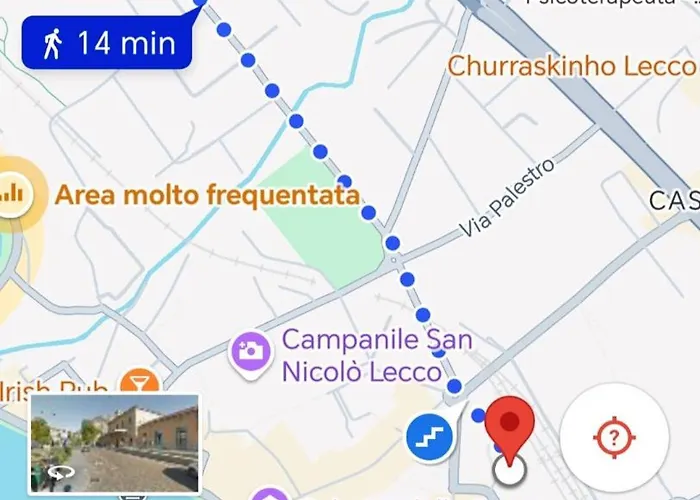Select the Campanile San Nicolò Lecco place
This screenshot has height=500, width=700.
(x=248, y=350)
